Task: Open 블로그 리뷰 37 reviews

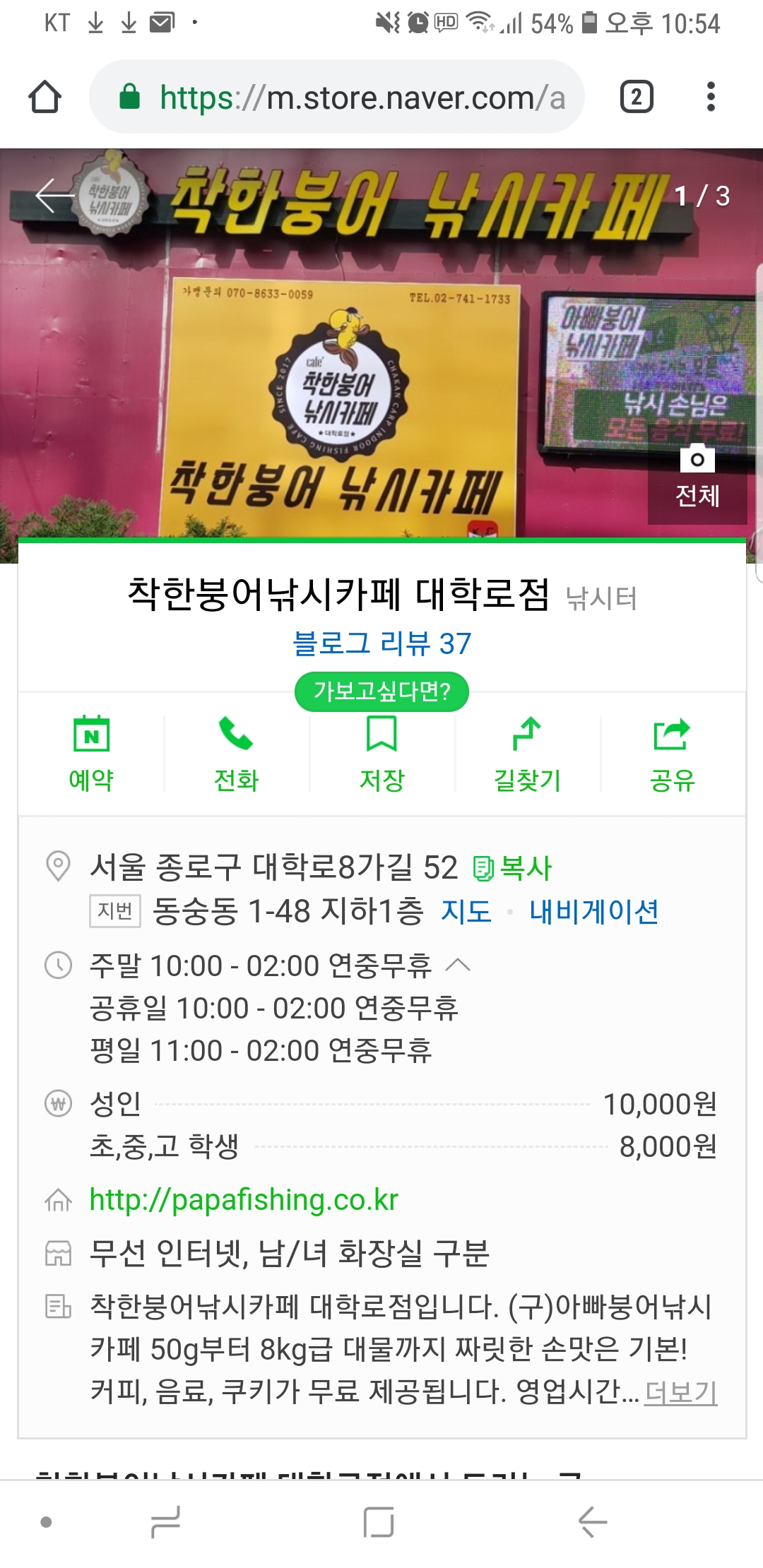Action: pyautogui.click(x=381, y=643)
